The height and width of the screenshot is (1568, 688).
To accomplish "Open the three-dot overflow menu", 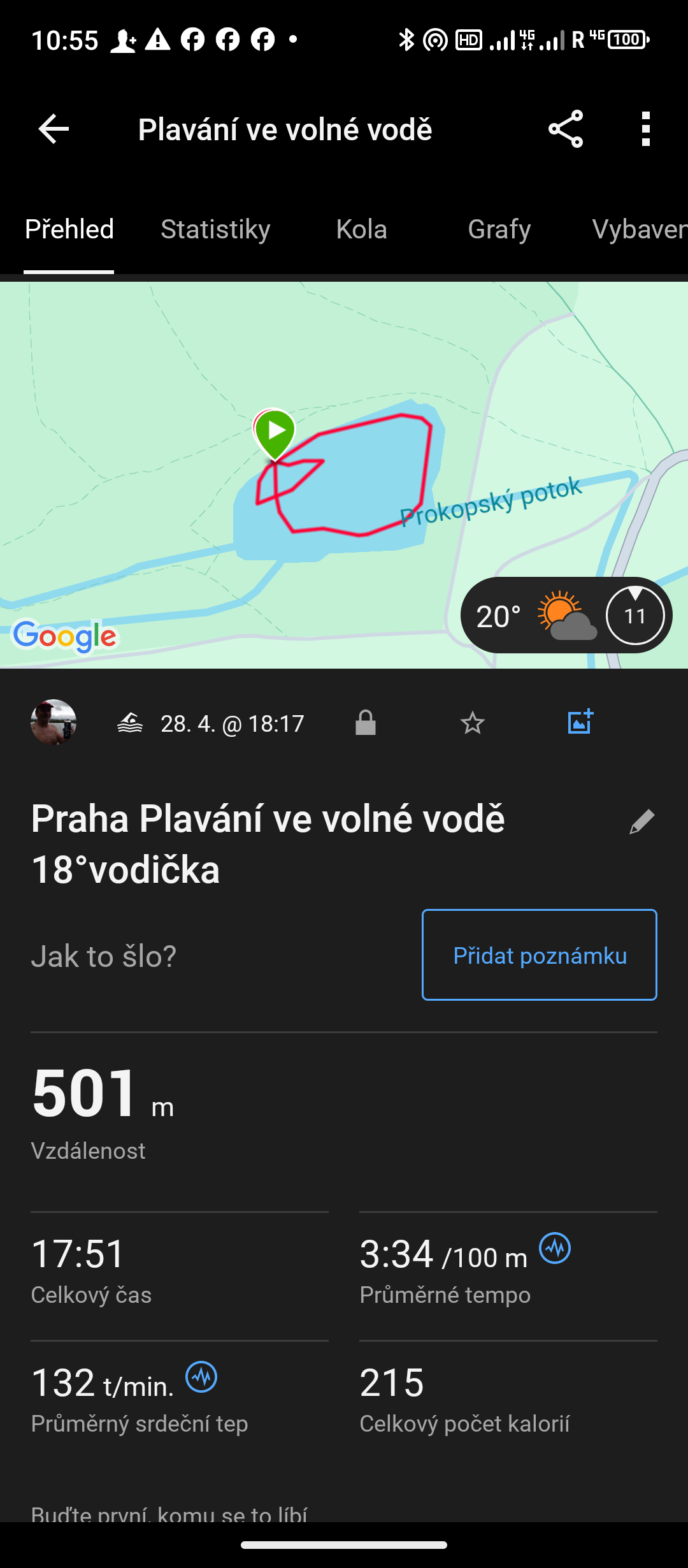I will 646,129.
